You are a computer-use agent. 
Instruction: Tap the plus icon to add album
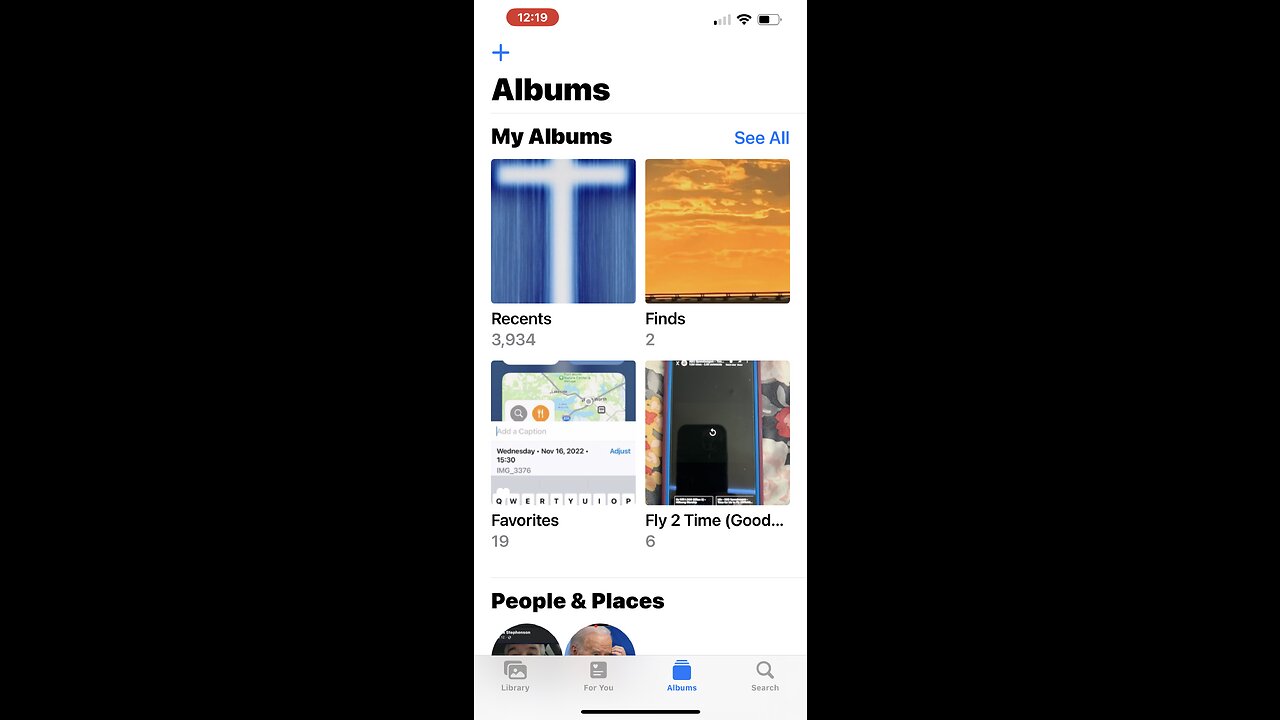501,53
